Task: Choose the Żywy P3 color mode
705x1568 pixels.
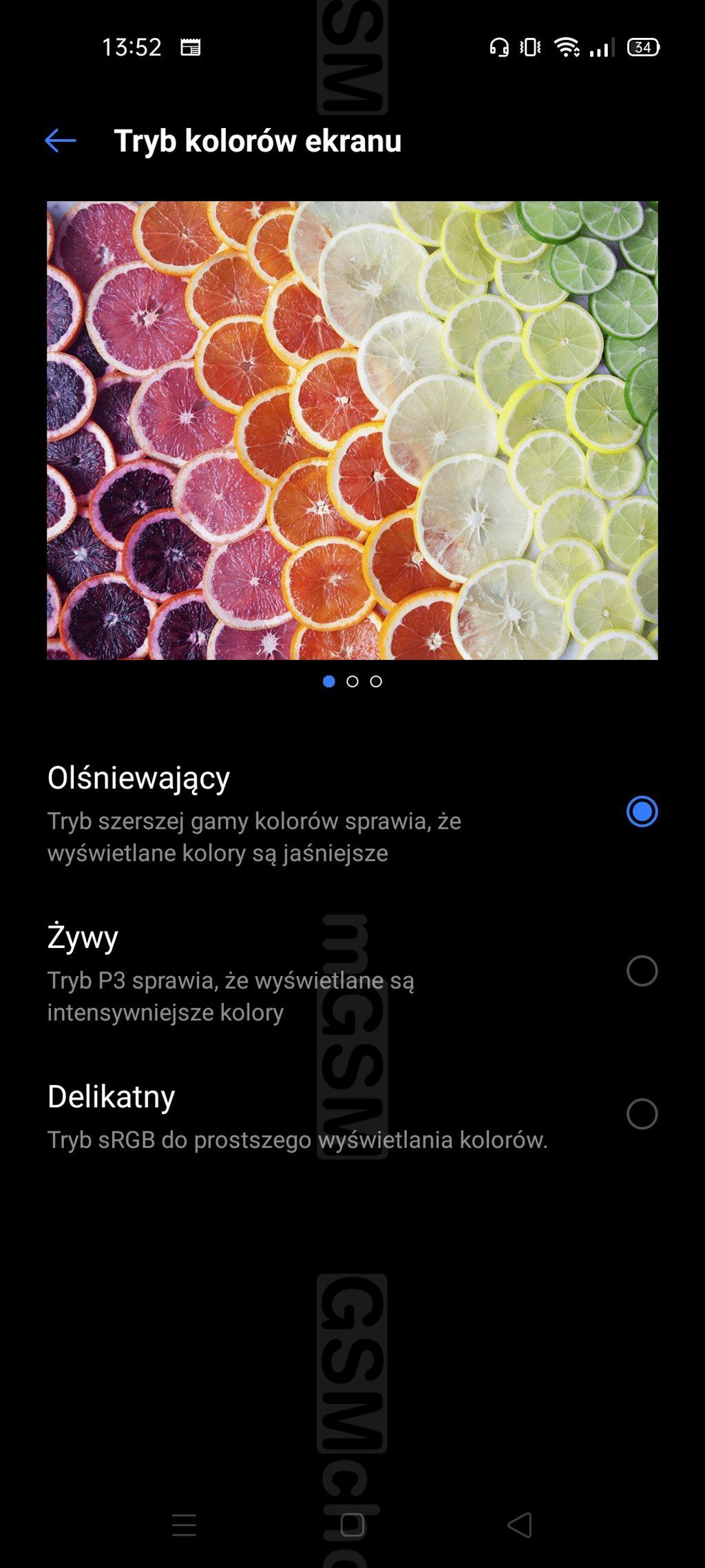Action: click(352, 971)
